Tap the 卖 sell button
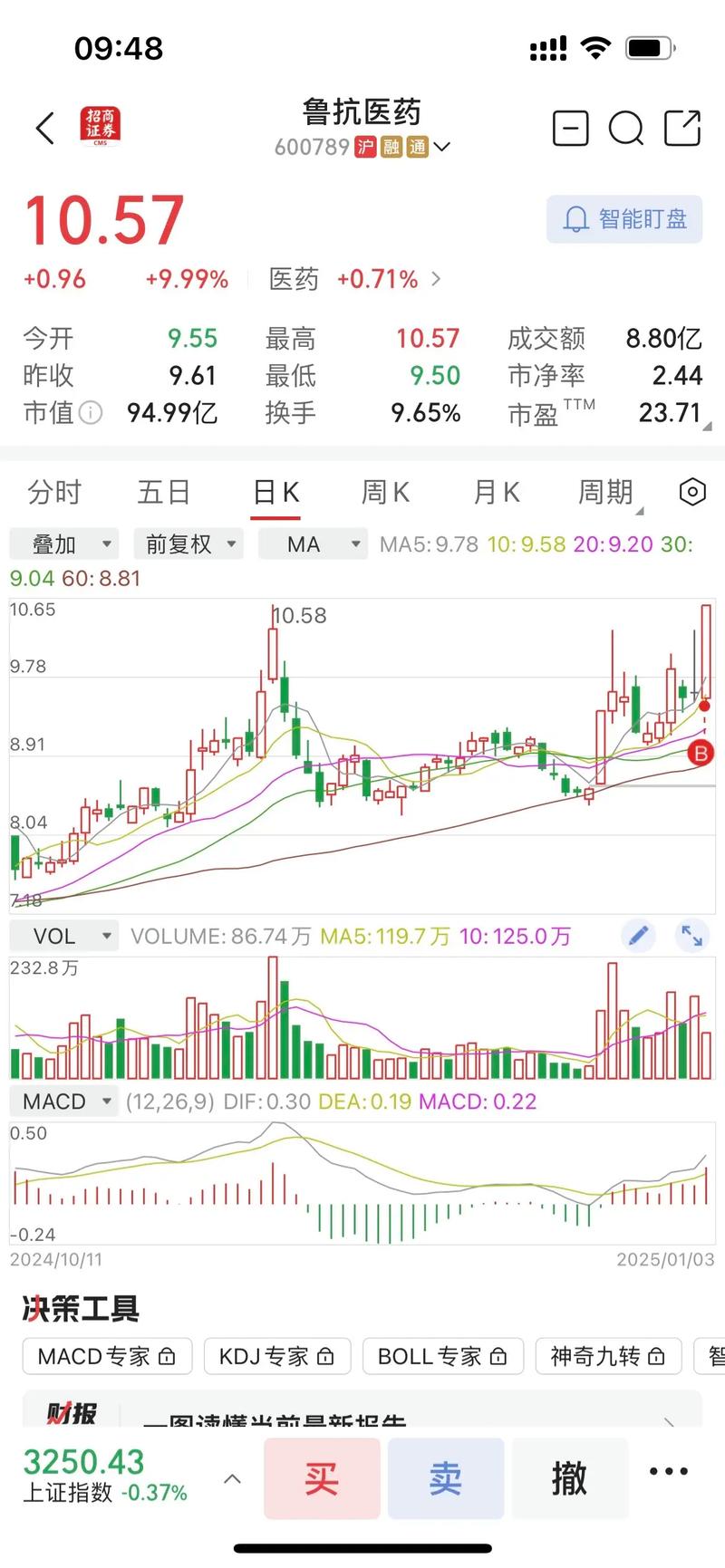The width and height of the screenshot is (725, 1568). click(x=446, y=1477)
